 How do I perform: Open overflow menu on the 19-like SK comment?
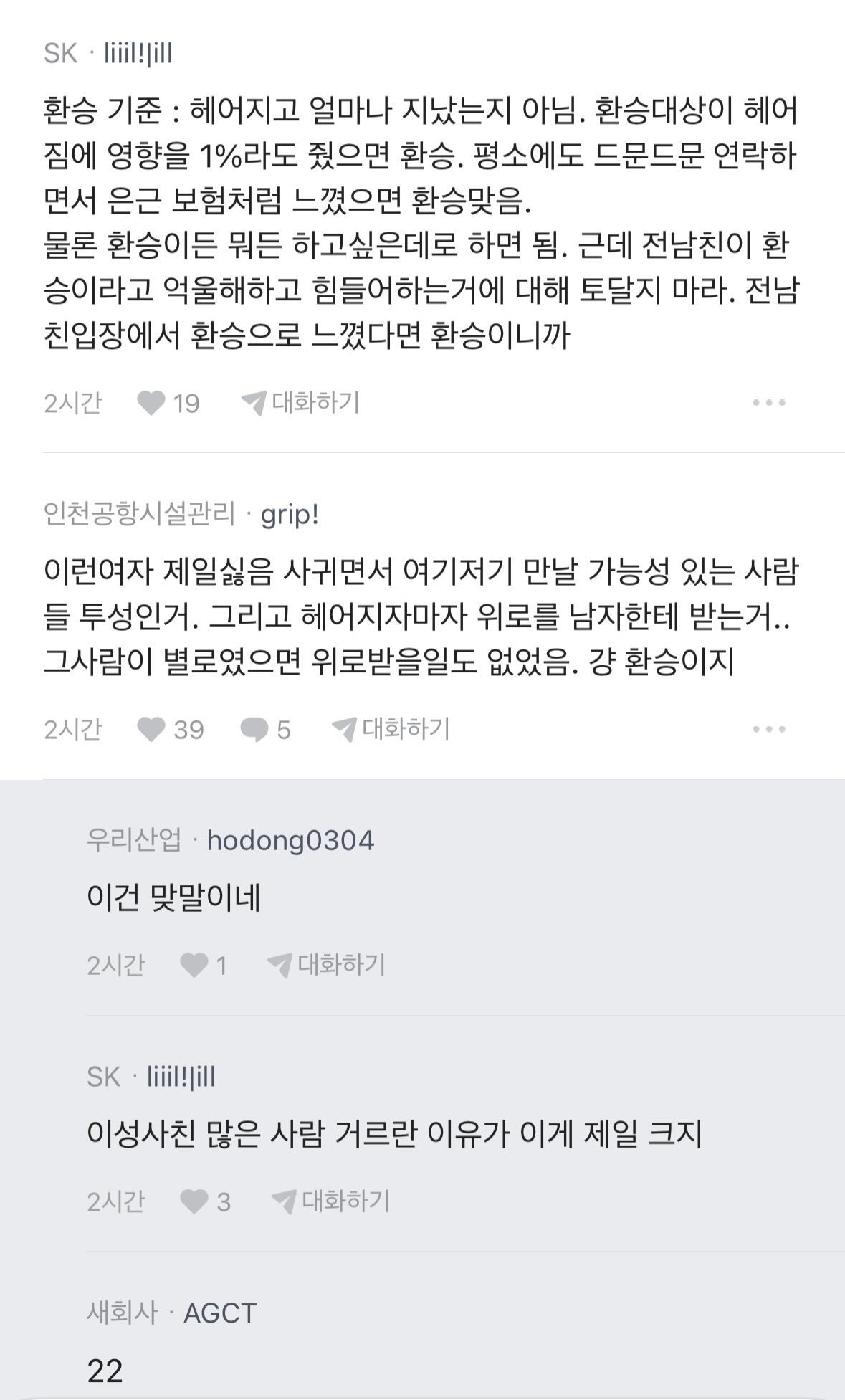[x=769, y=403]
